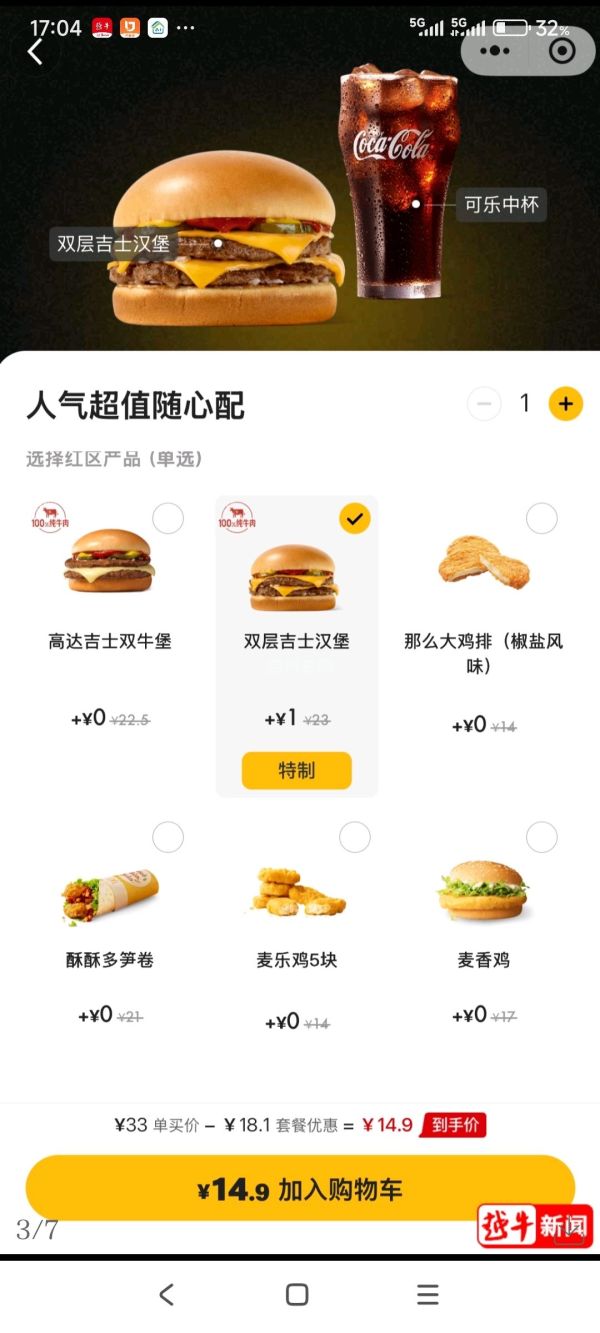
Task: Pick the 麦香鸡 burger option
Action: click(x=541, y=837)
